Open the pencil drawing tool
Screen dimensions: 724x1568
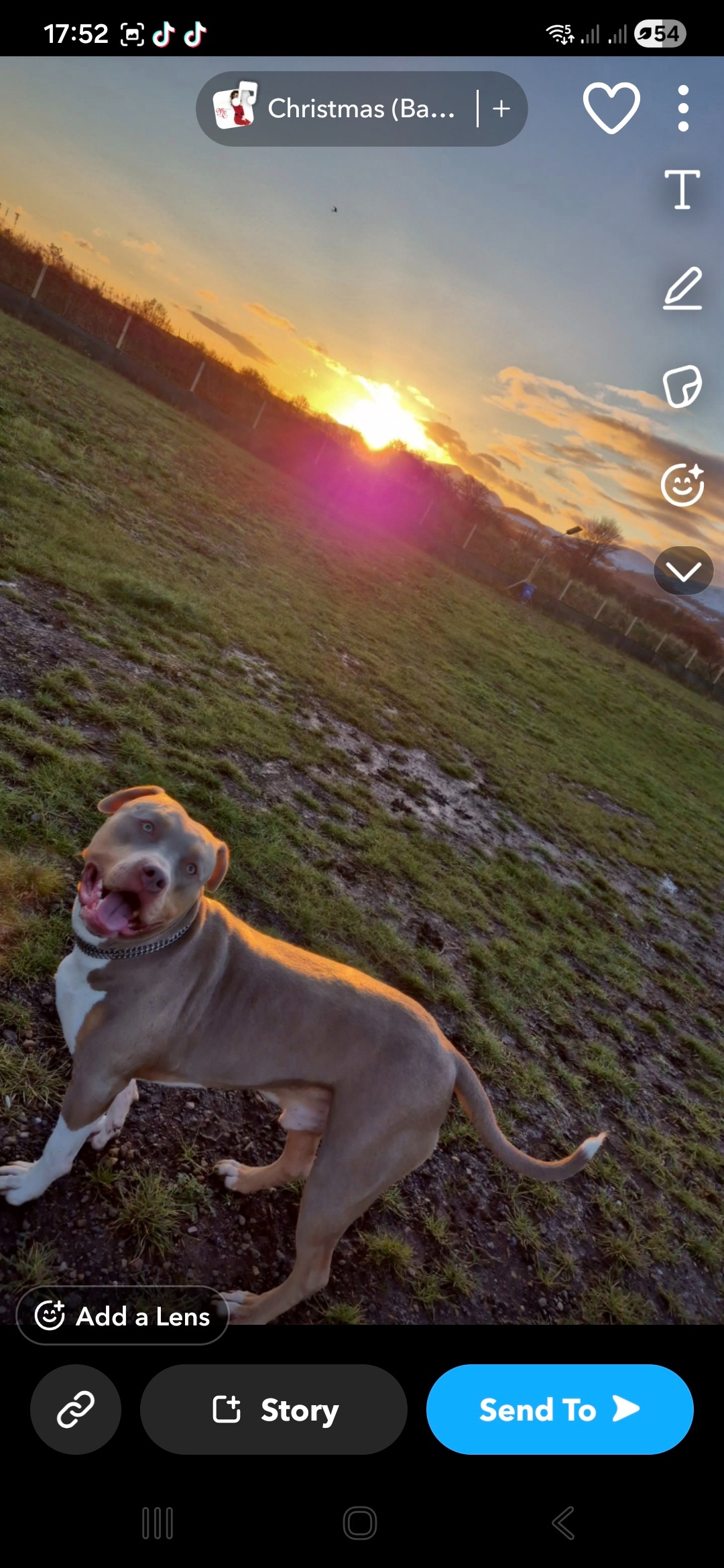(682, 288)
